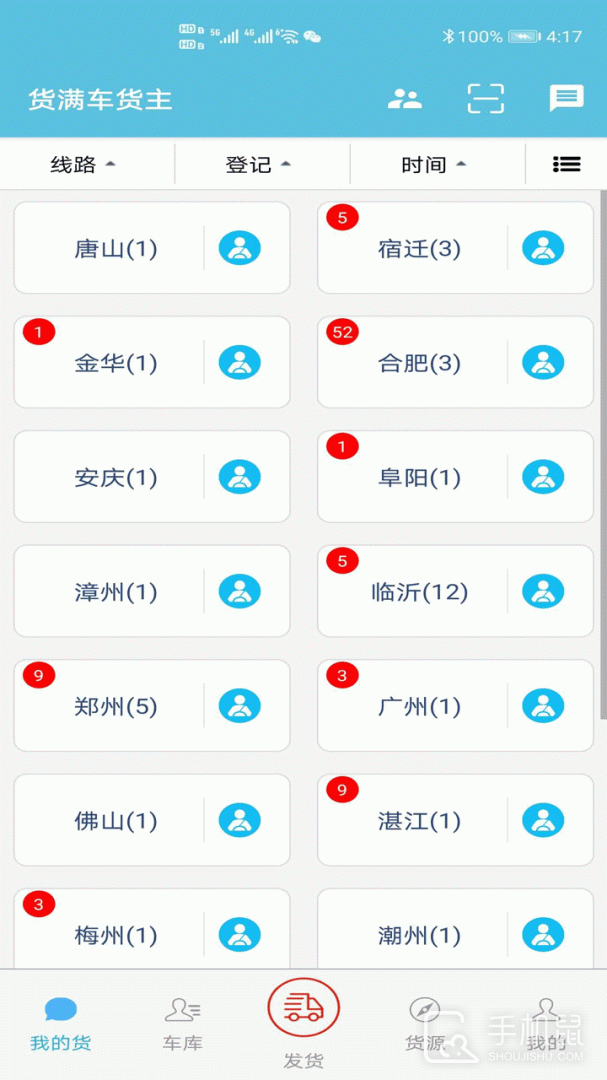Open the 宿迁(3) route card
Image resolution: width=607 pixels, height=1080 pixels.
point(420,249)
